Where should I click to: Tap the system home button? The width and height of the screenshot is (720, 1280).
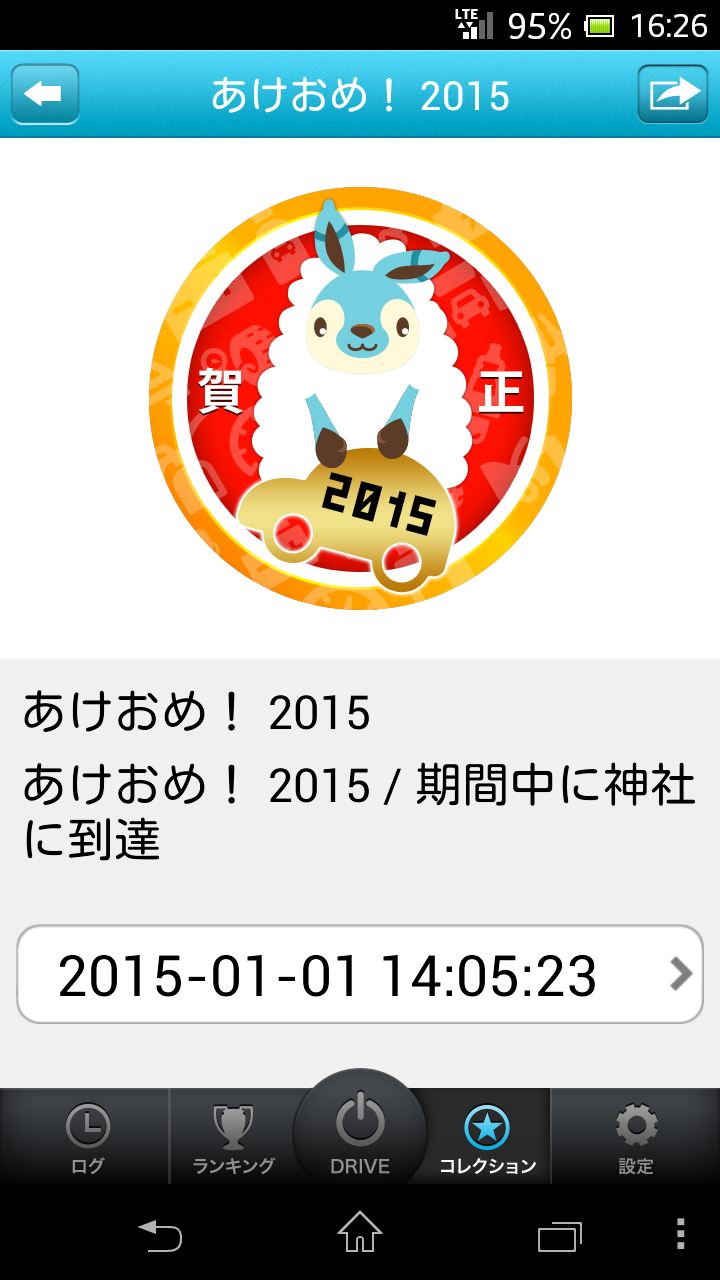[x=360, y=1233]
